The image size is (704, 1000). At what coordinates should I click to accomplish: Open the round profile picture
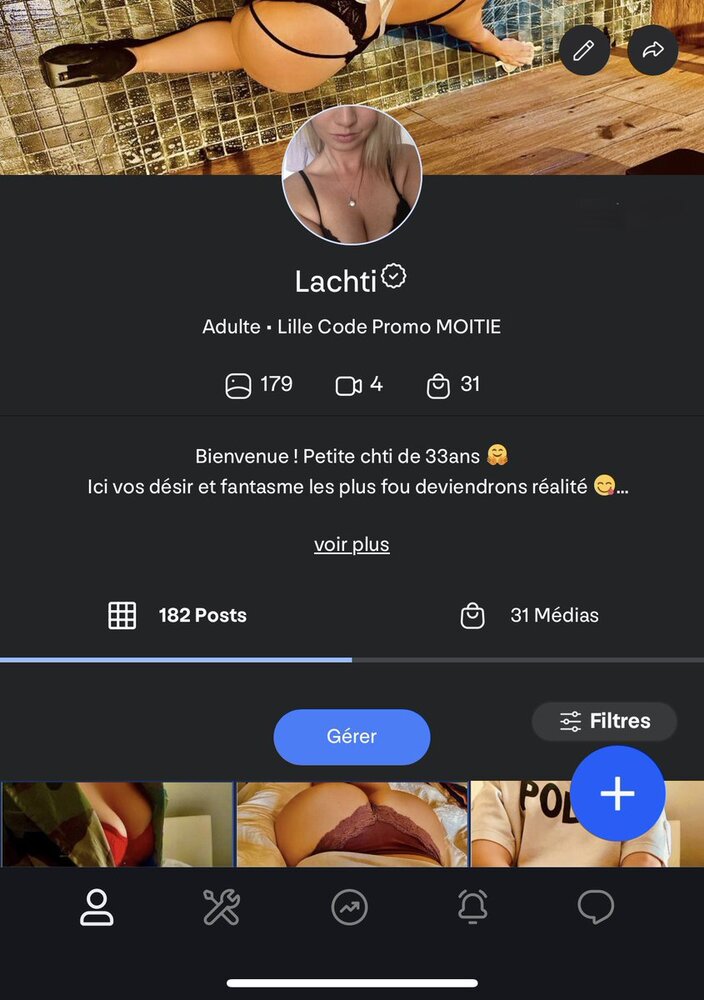point(352,175)
